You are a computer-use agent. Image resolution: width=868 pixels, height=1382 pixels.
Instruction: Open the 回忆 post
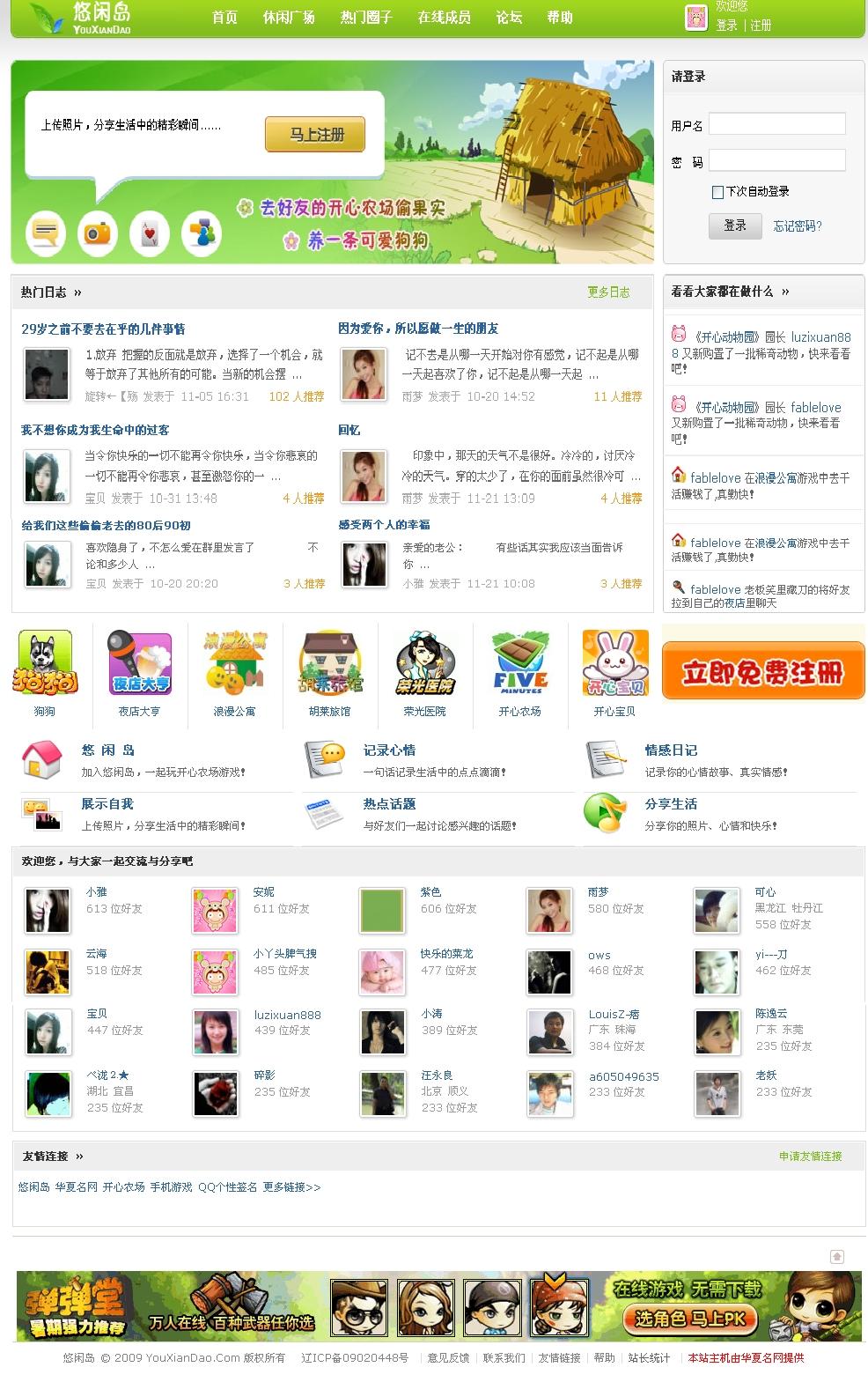(349, 430)
